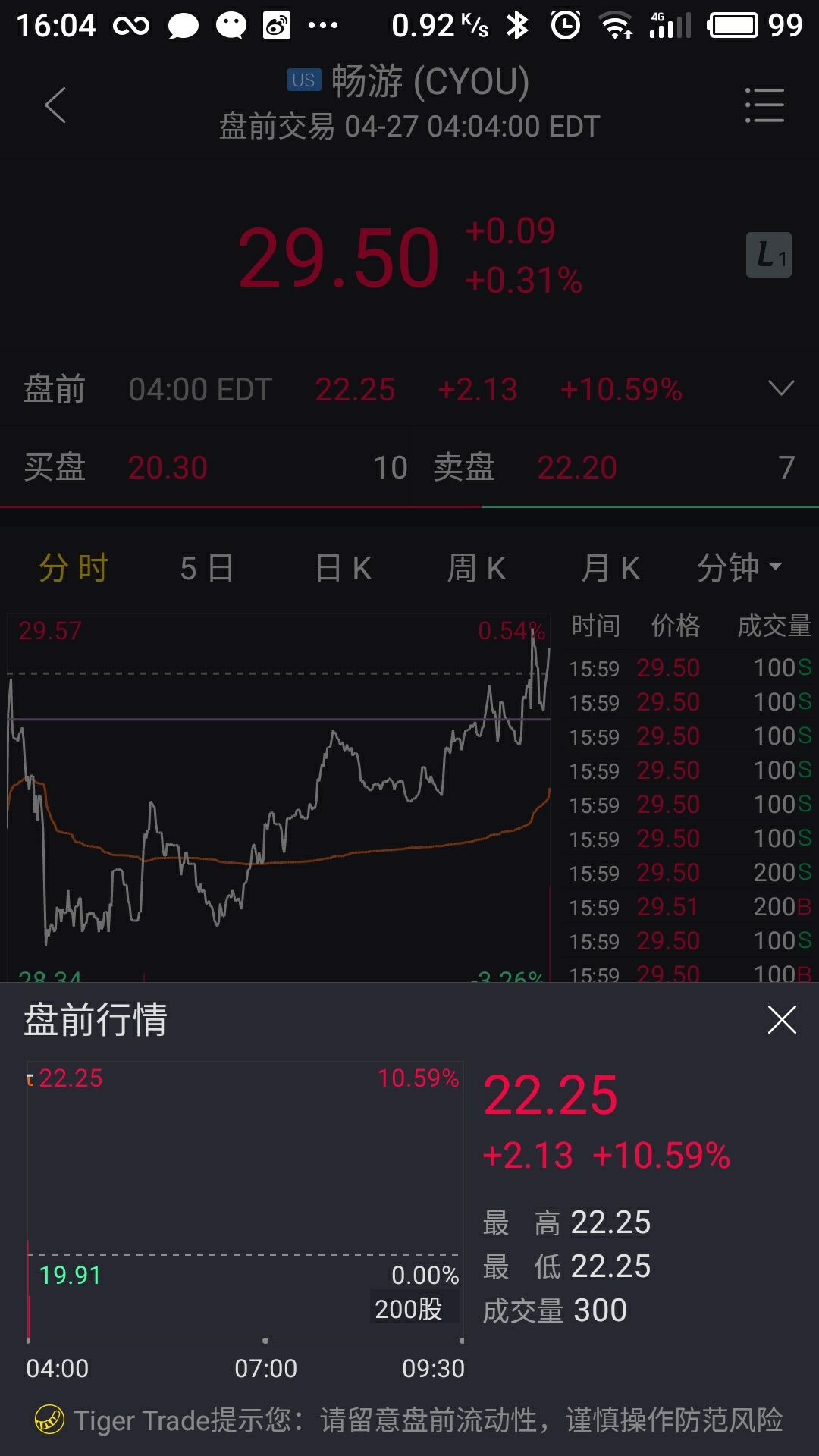
Task: Open the 分钟 interval dropdown
Action: click(x=739, y=568)
